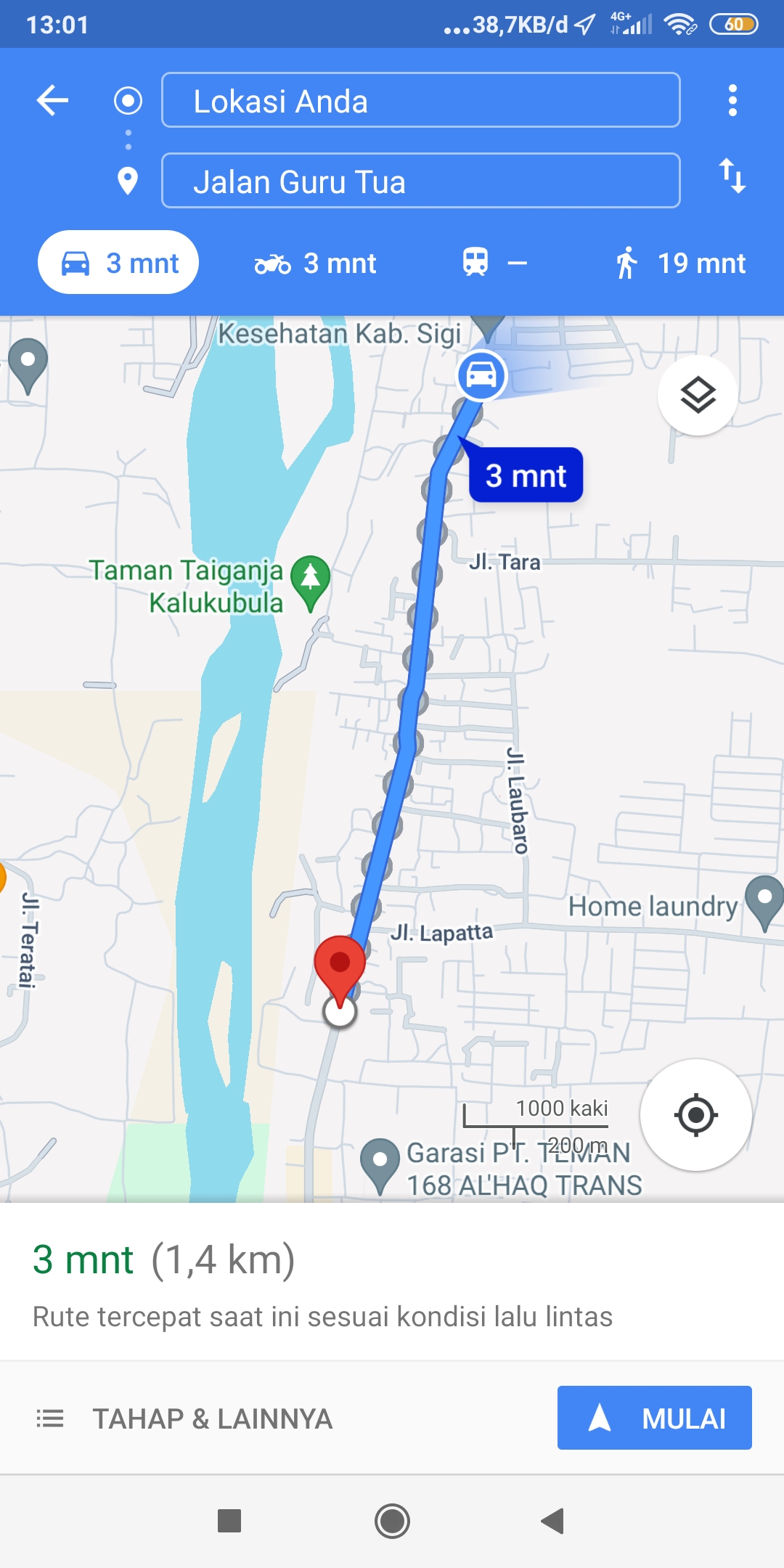Select the car travel mode tab
Screen dimensions: 784x1568
point(118,262)
